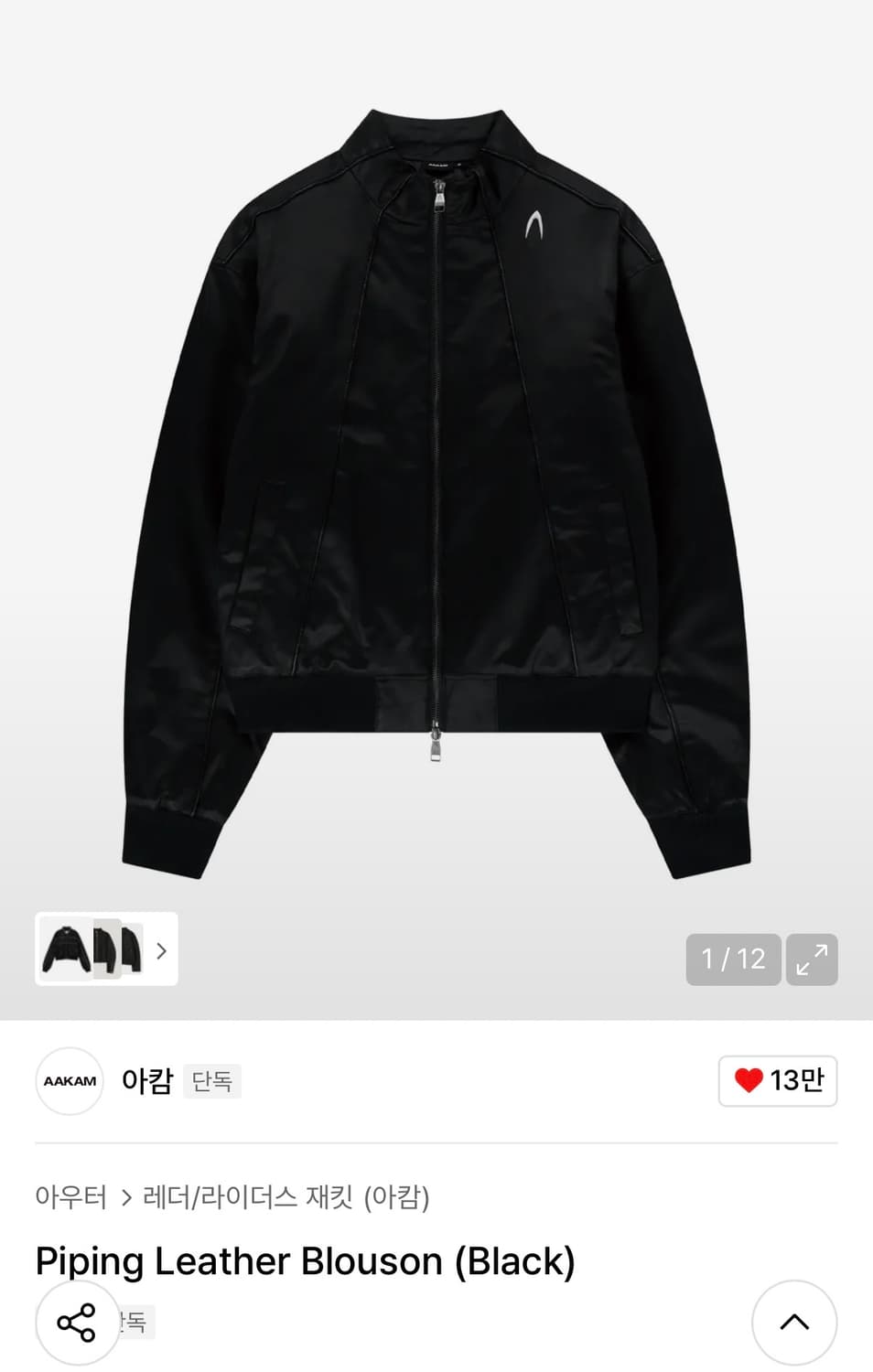Viewport: 873px width, 1372px height.
Task: Open the image counter showing 1 / 12
Action: click(x=732, y=959)
